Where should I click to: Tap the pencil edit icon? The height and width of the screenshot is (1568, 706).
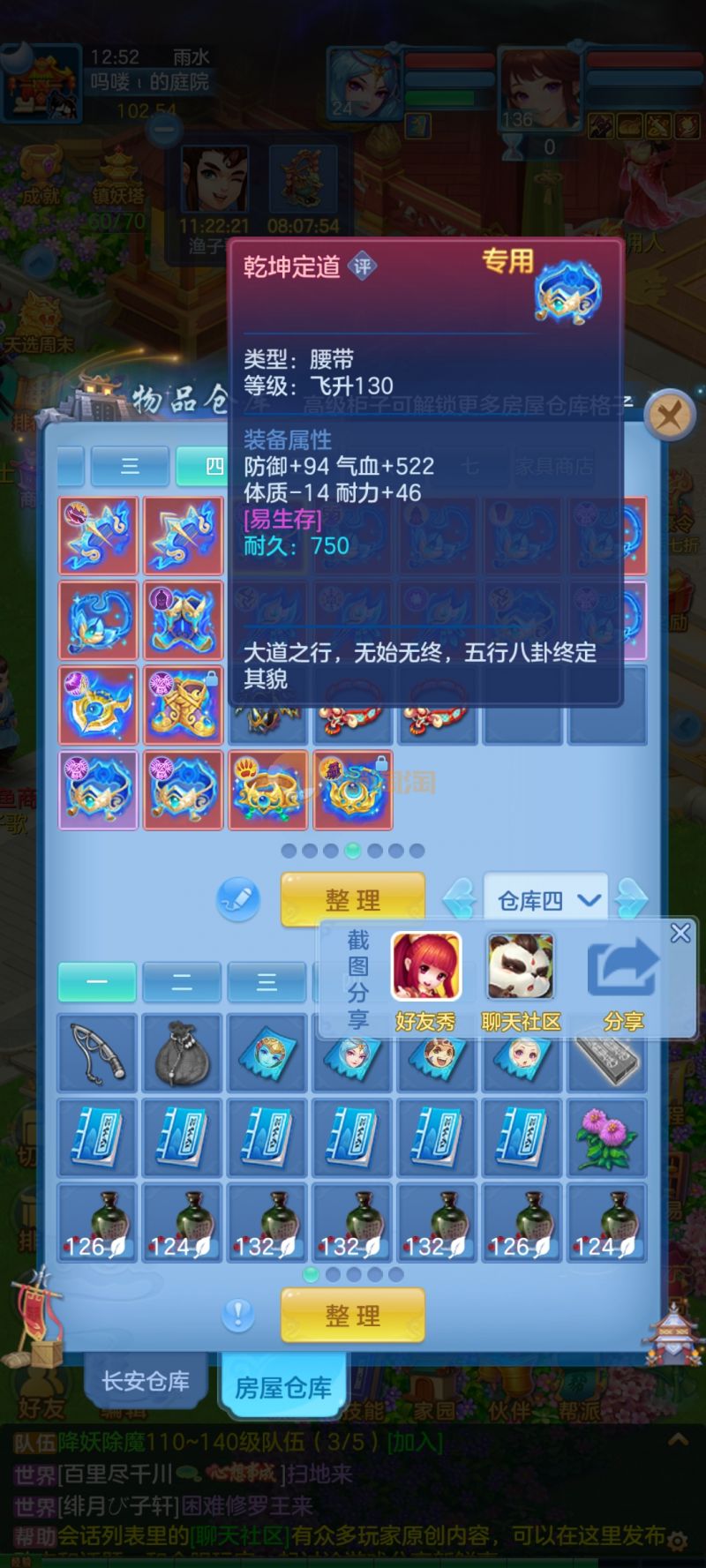[x=238, y=899]
